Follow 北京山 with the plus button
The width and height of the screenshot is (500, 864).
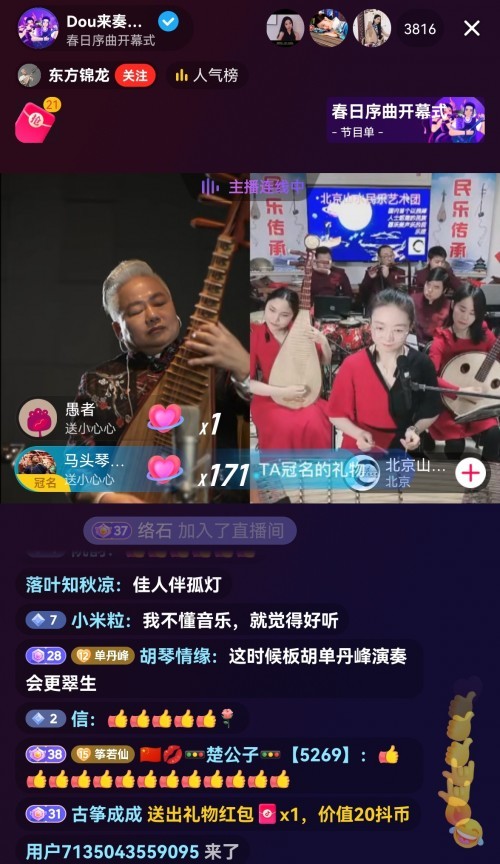[x=470, y=474]
